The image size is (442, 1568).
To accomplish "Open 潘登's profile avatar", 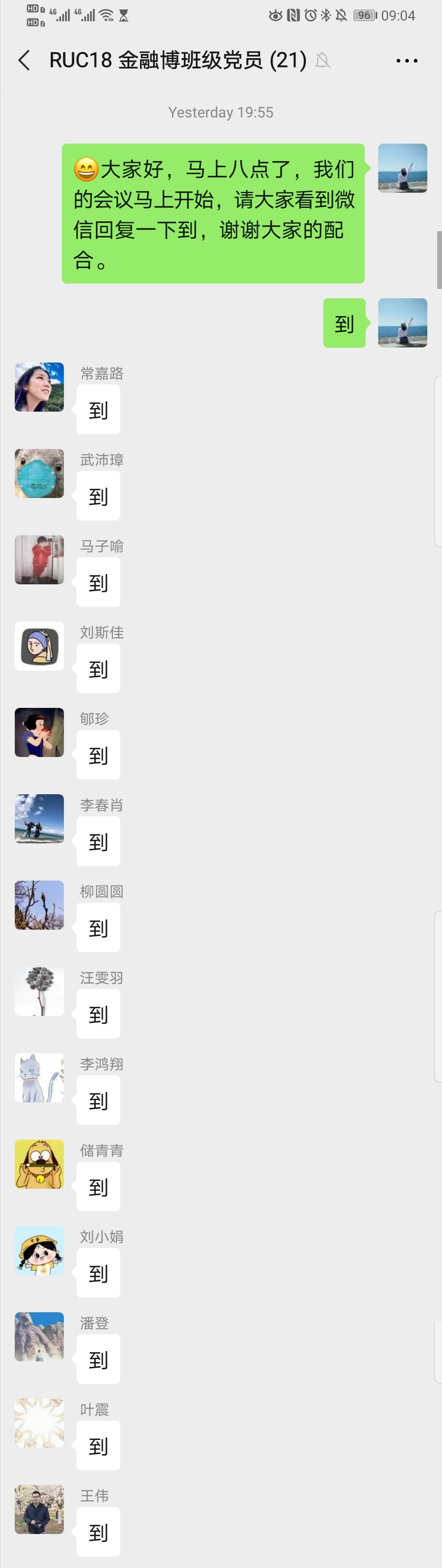I will (x=40, y=1337).
